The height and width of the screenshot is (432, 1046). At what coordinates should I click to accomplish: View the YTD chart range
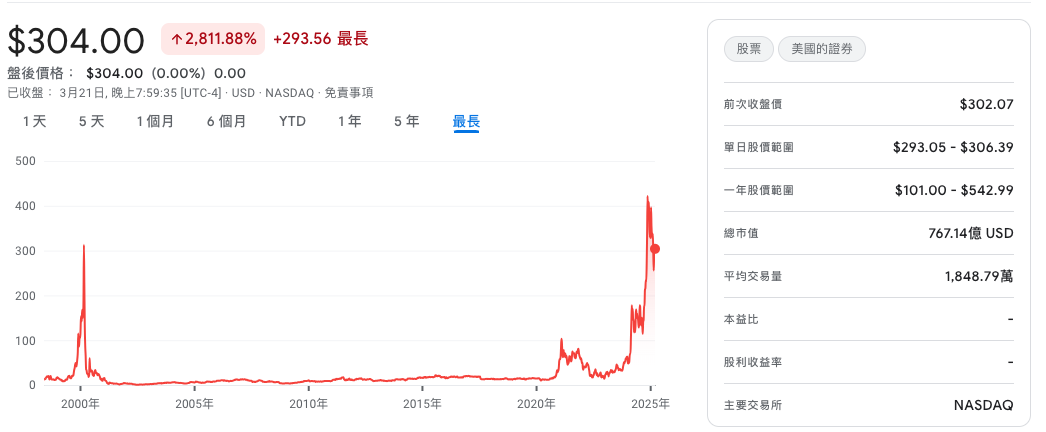coord(292,122)
